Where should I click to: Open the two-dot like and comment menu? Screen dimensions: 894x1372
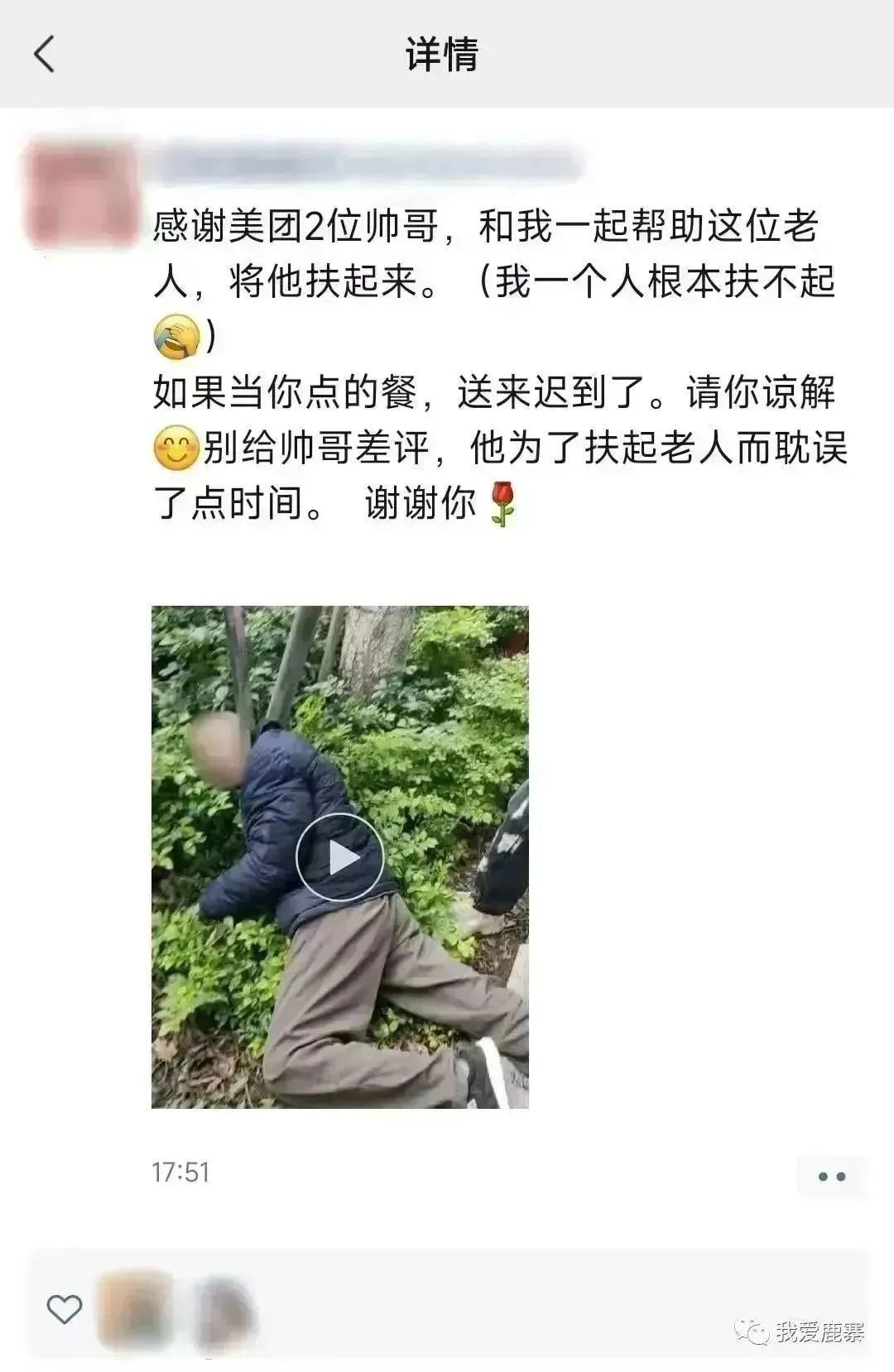pyautogui.click(x=831, y=1176)
